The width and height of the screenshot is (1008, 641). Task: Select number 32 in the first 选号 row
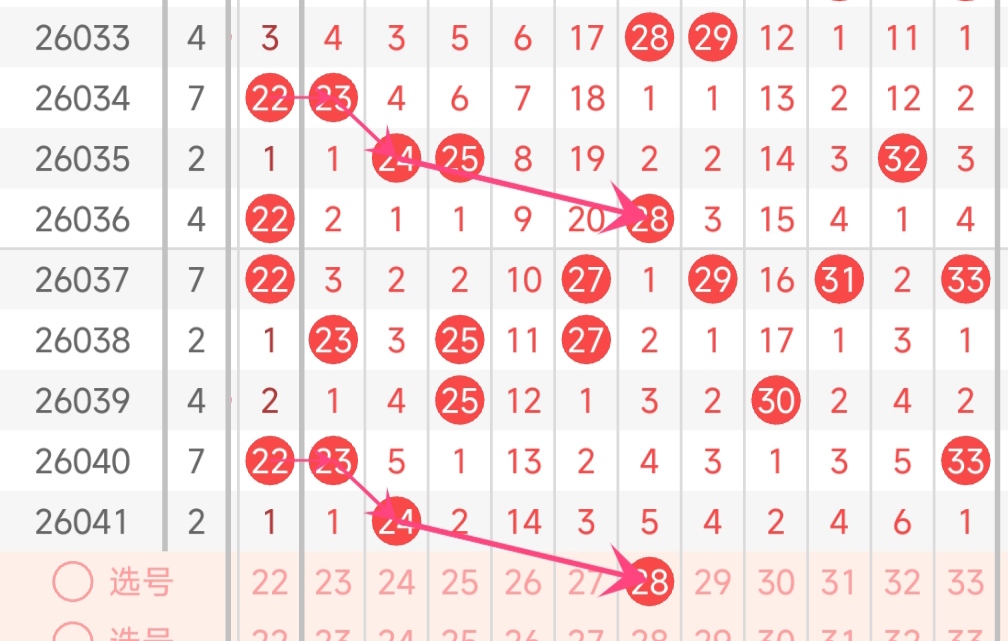pos(902,582)
